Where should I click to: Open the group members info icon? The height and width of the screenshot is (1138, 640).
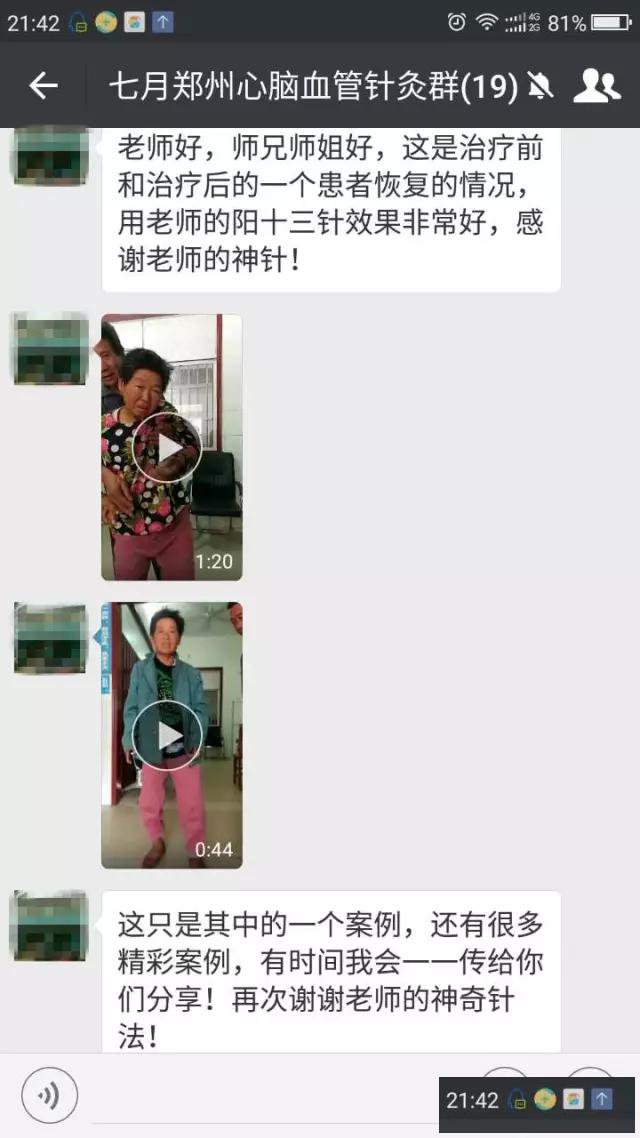596,87
